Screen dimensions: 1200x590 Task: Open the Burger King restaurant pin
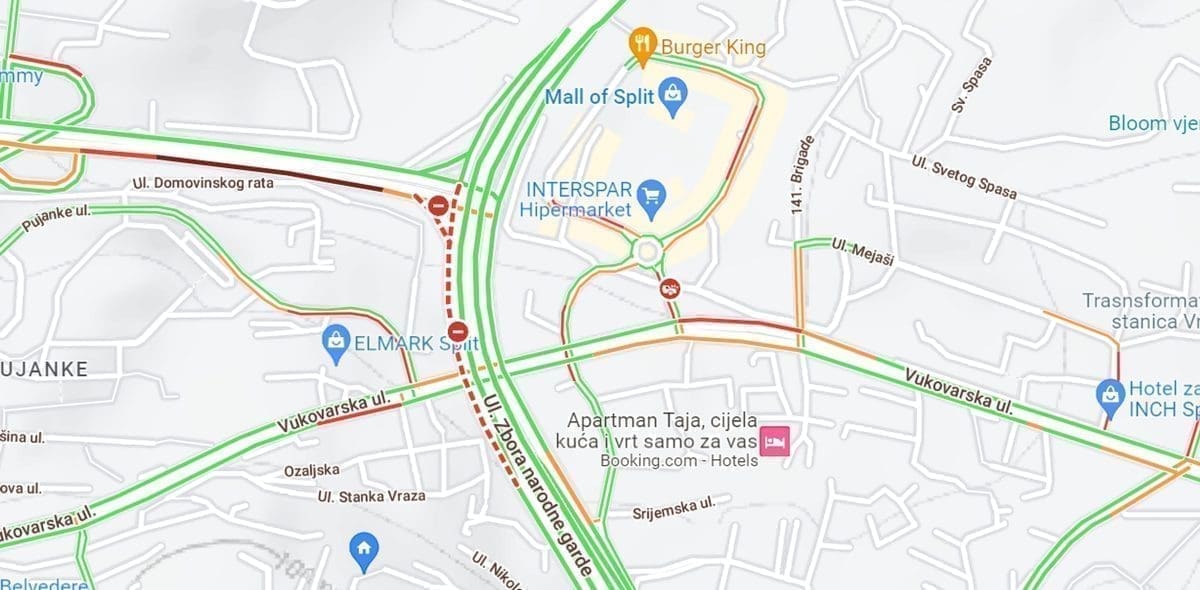click(641, 43)
